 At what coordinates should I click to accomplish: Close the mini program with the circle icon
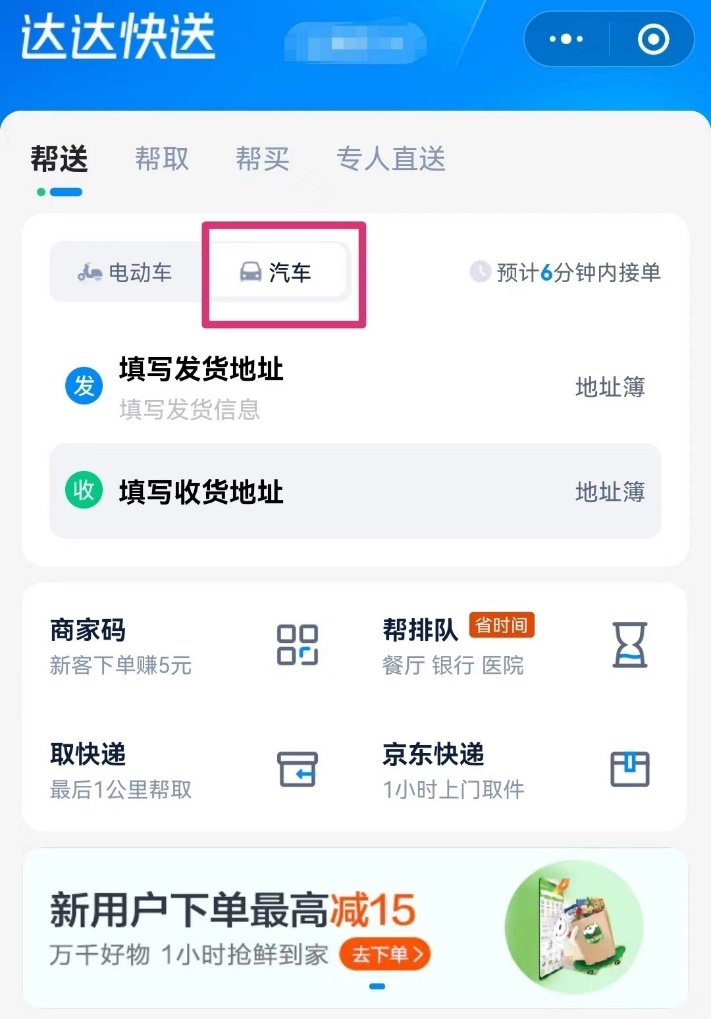pos(653,40)
